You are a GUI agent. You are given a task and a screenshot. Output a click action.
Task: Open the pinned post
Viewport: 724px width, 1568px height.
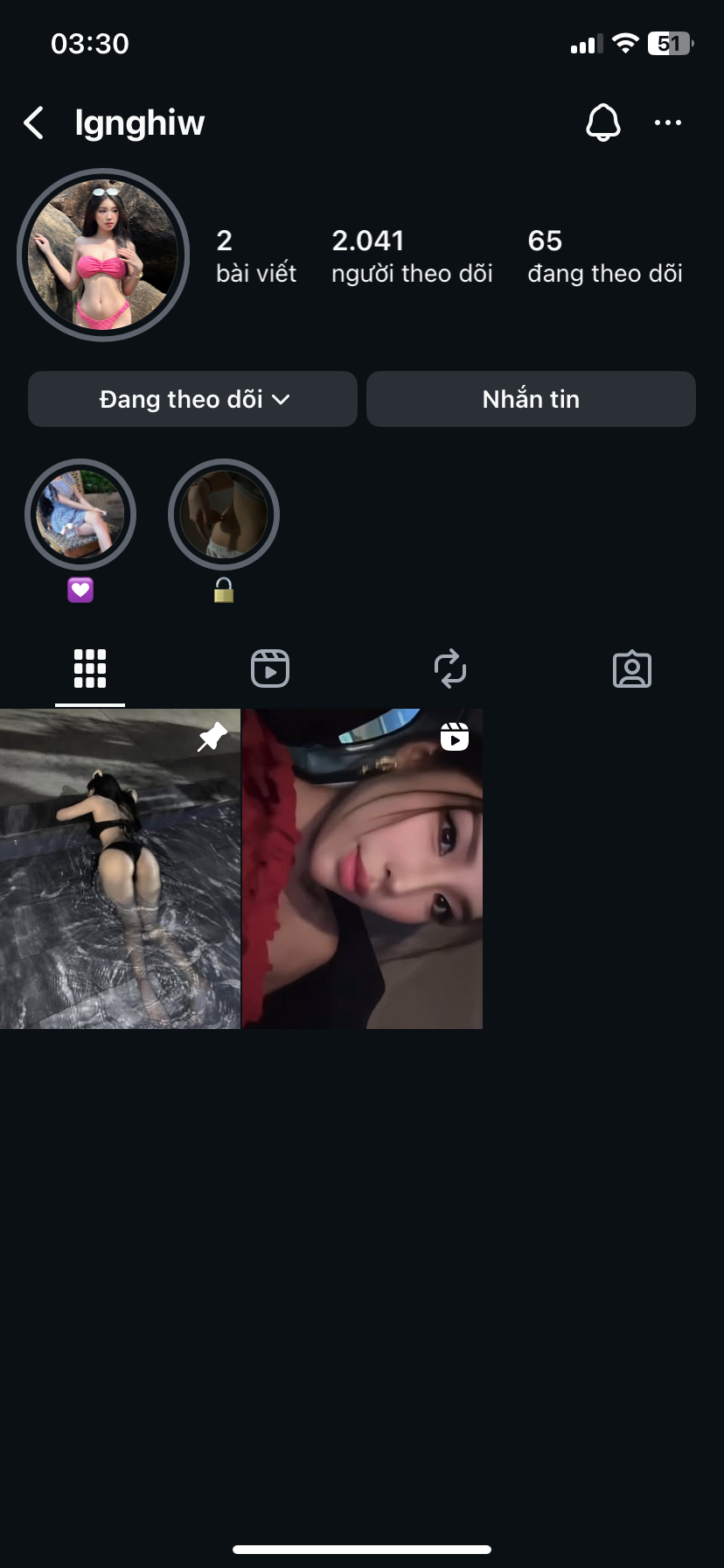(120, 868)
